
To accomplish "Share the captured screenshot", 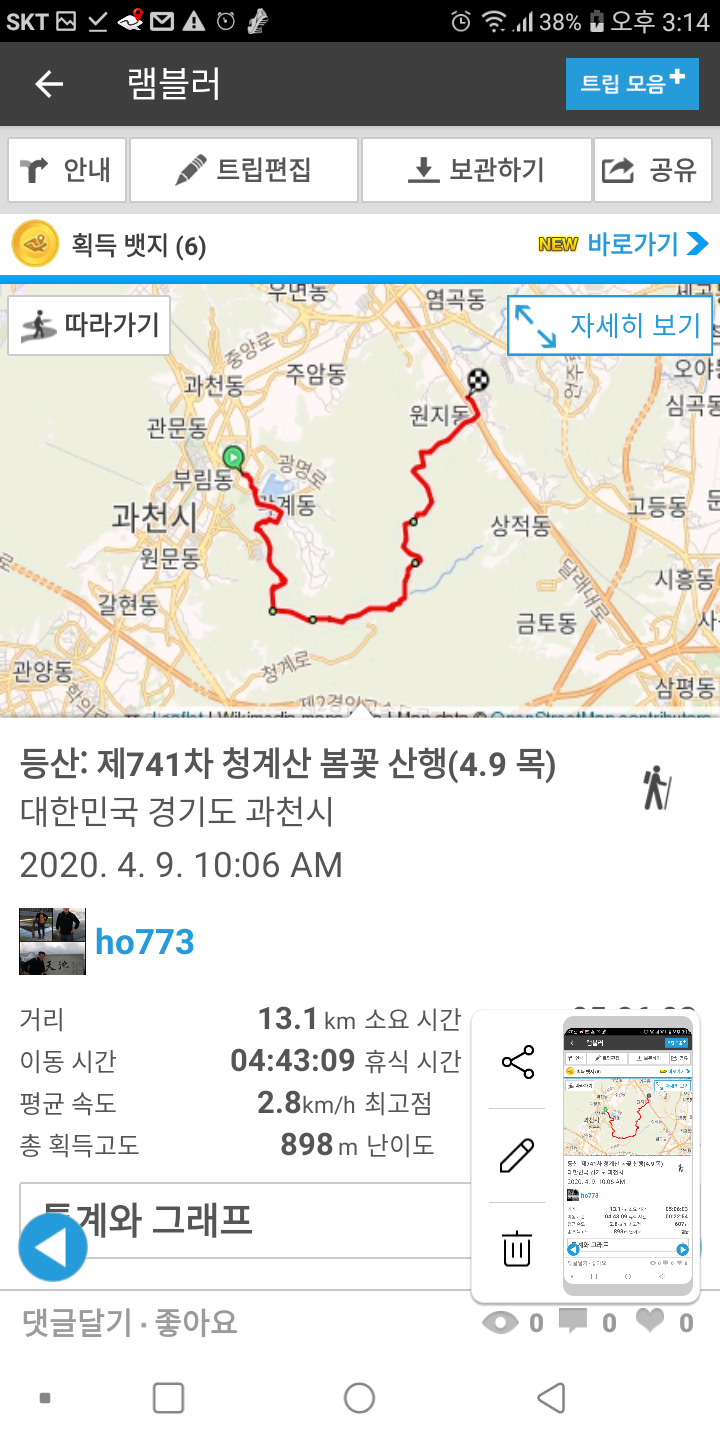I will point(517,1061).
